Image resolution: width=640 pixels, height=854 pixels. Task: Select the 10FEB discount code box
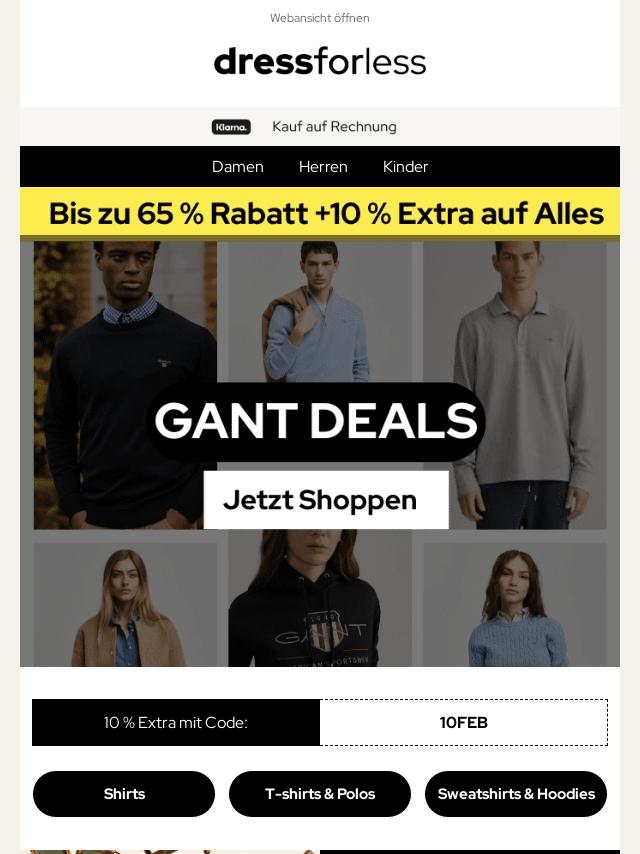click(x=464, y=722)
